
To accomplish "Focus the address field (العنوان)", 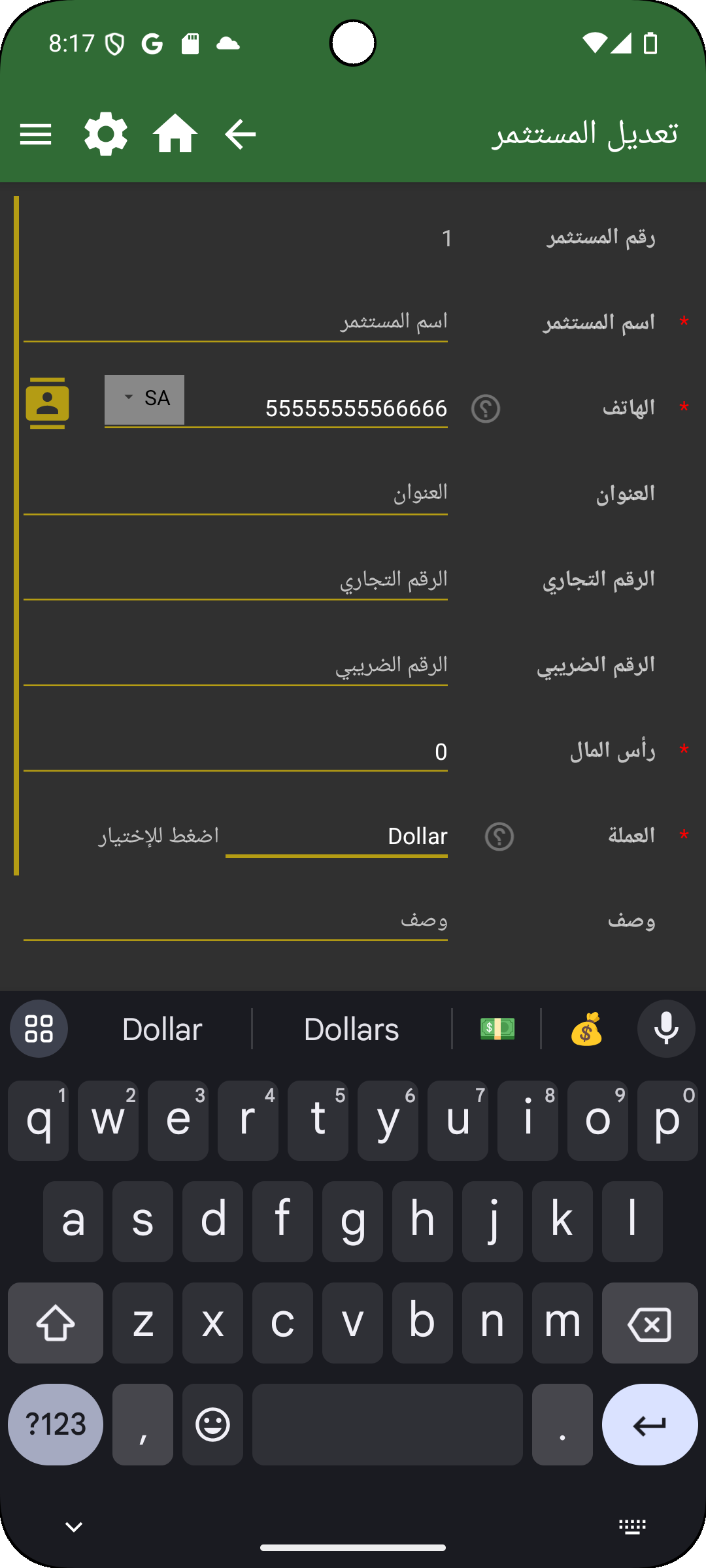I will [235, 493].
